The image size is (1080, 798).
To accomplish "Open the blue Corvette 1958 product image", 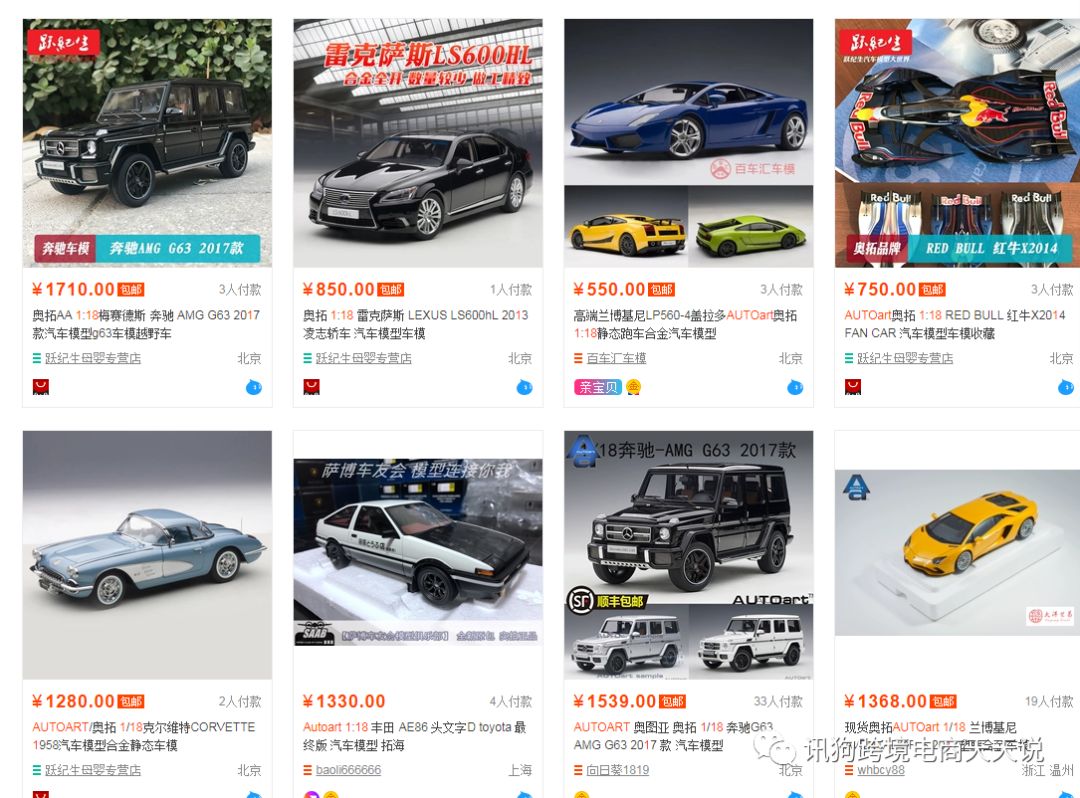I will point(147,555).
